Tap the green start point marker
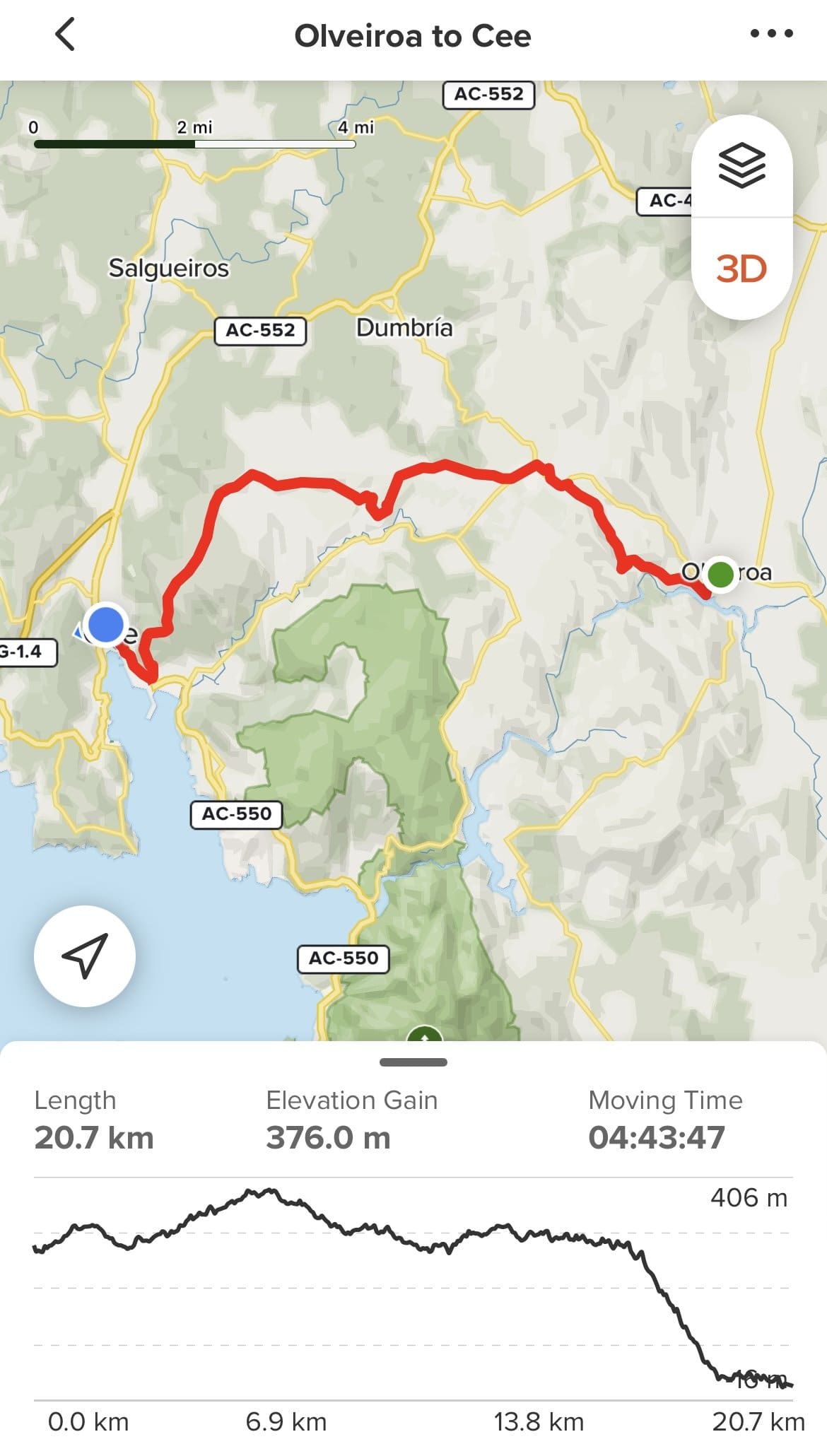Screen dimensions: 827x1456 tap(720, 573)
